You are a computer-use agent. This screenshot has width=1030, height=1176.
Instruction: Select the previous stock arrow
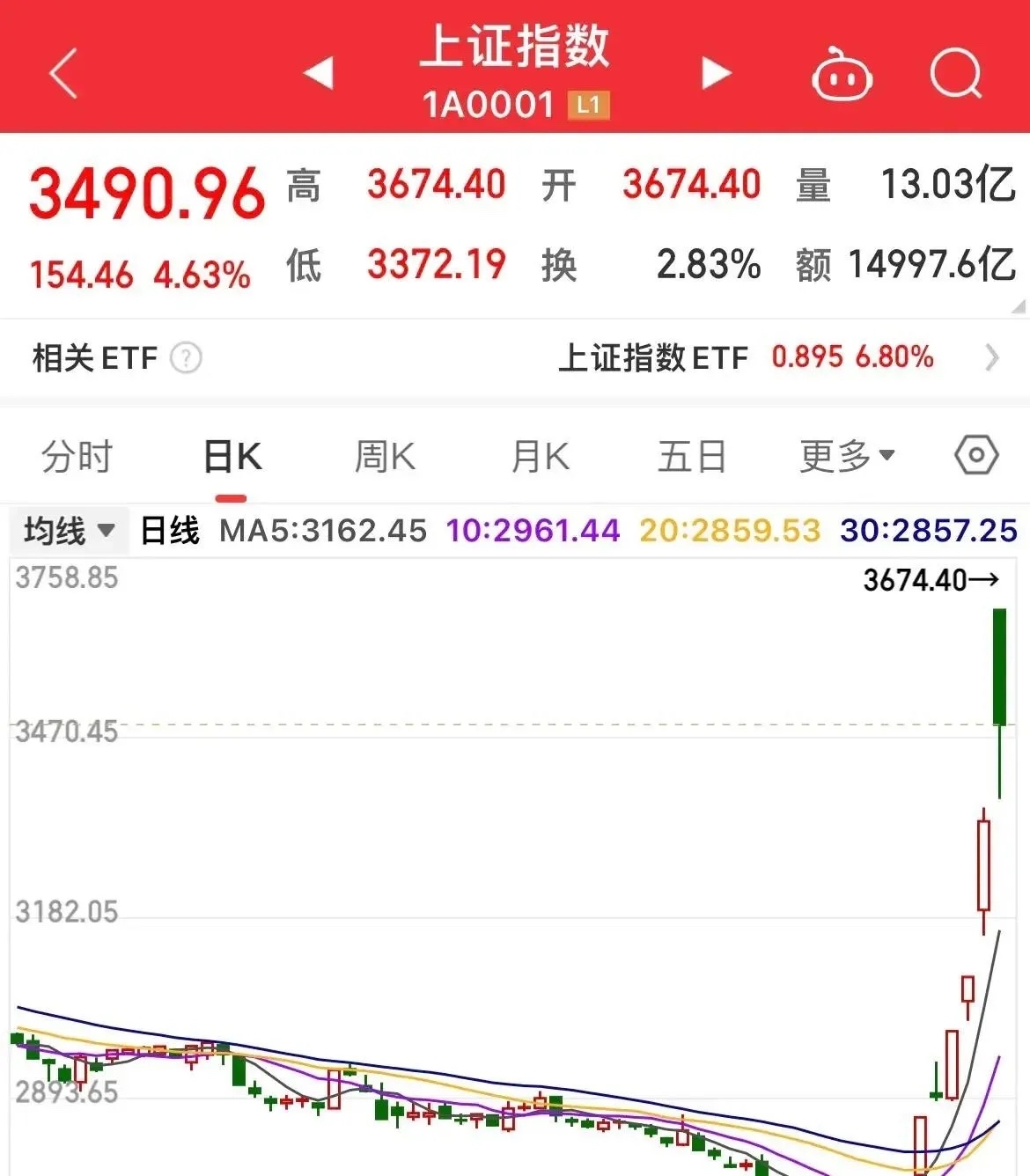pos(319,75)
